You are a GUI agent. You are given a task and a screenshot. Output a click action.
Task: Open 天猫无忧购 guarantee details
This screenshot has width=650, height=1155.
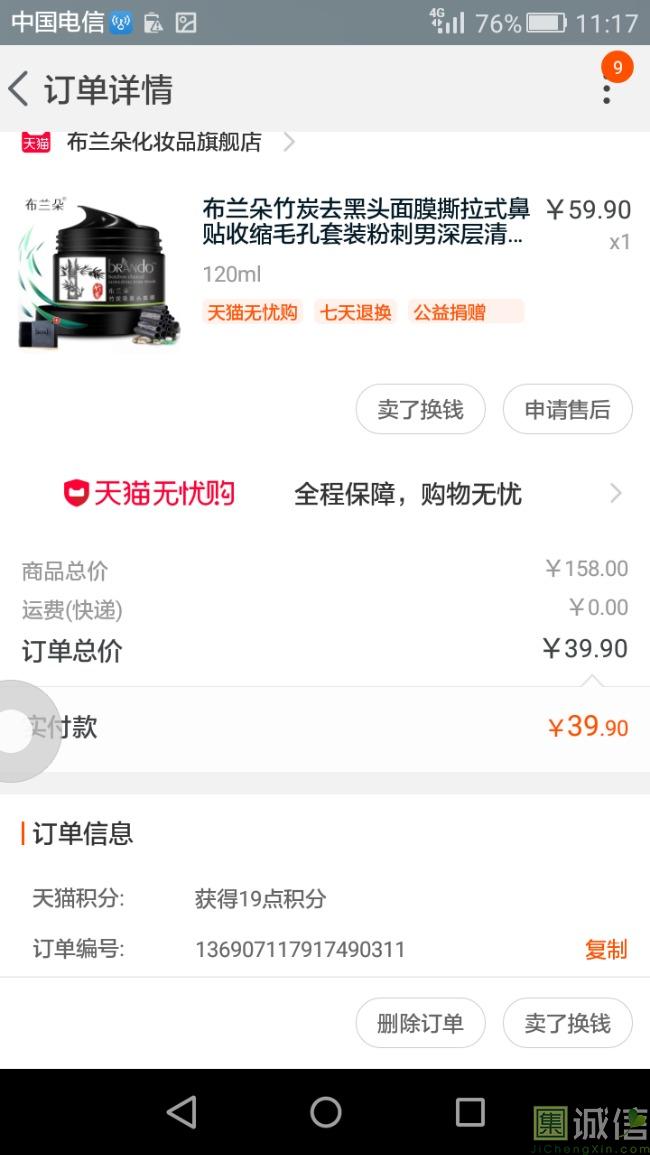325,494
